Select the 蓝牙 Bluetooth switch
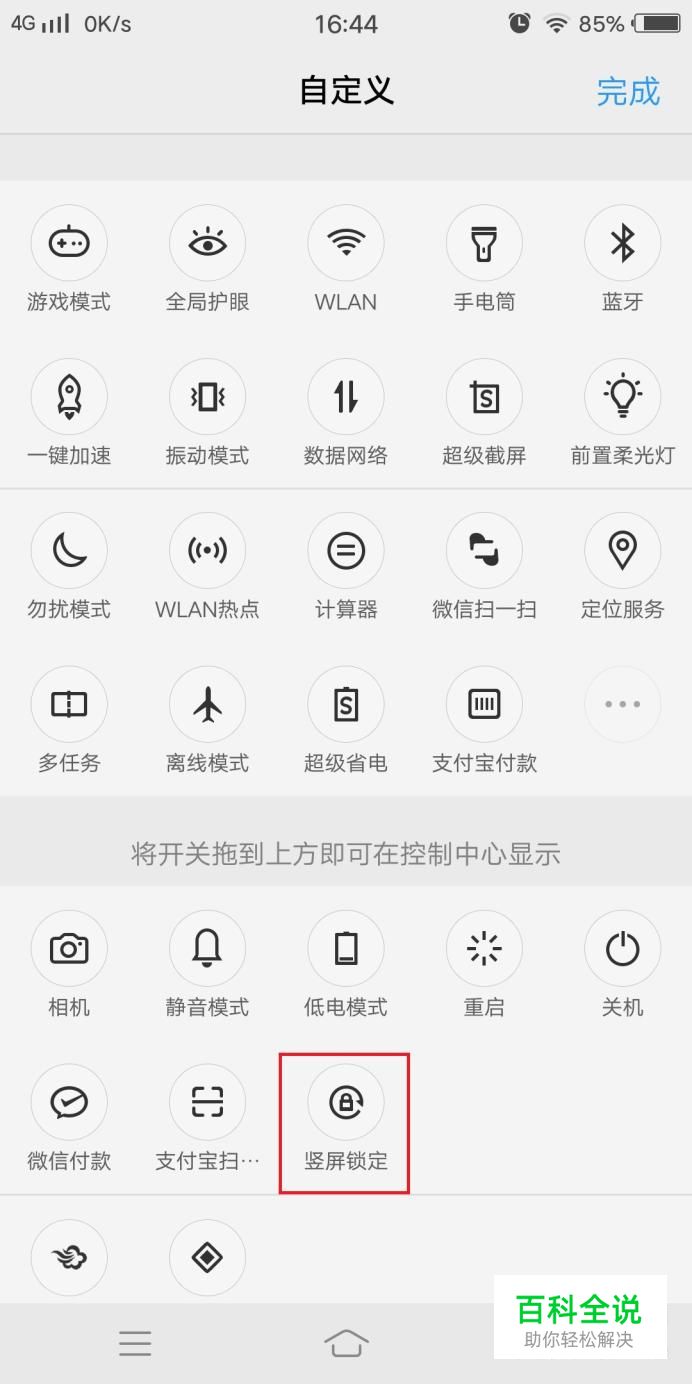 [x=622, y=243]
